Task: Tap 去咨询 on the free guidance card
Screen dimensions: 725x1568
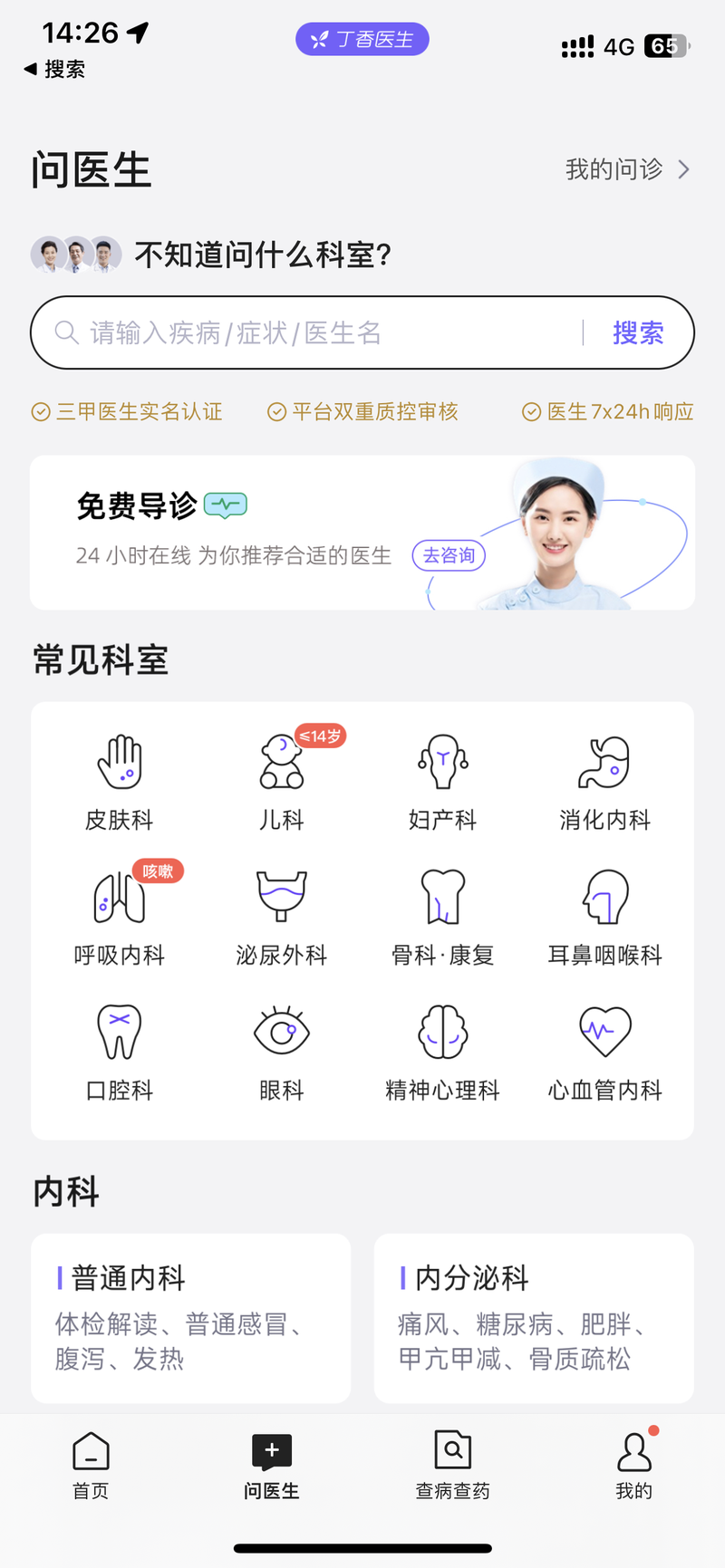Action: pos(449,555)
